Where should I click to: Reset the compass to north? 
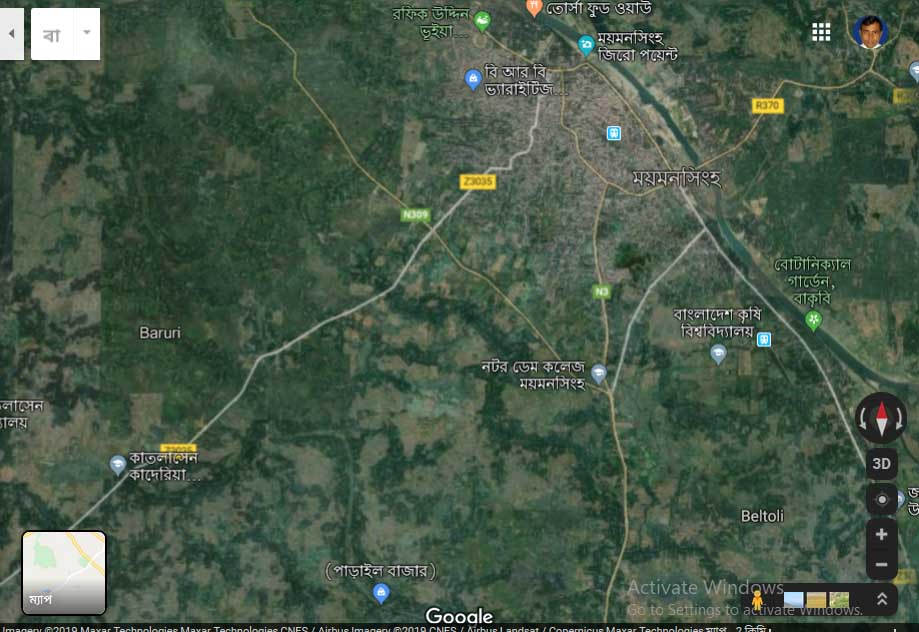[881, 417]
